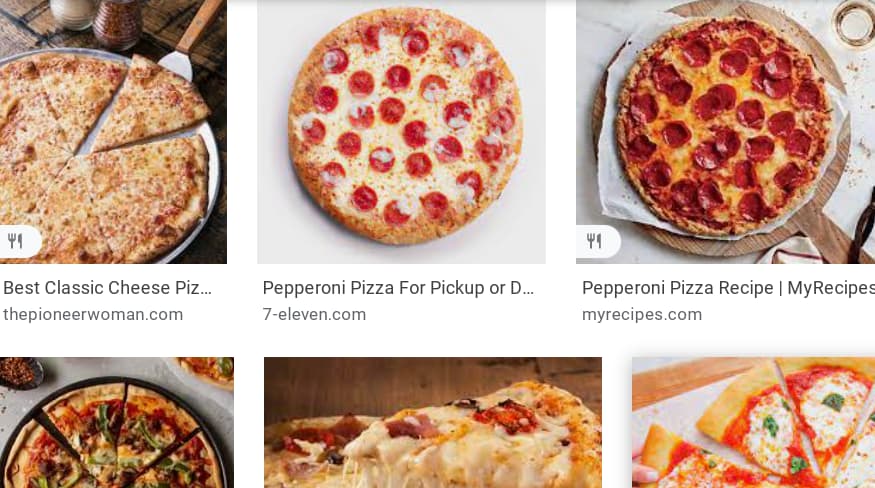Open the sliced veggie pizza on black pan
The width and height of the screenshot is (875, 488).
pyautogui.click(x=116, y=423)
